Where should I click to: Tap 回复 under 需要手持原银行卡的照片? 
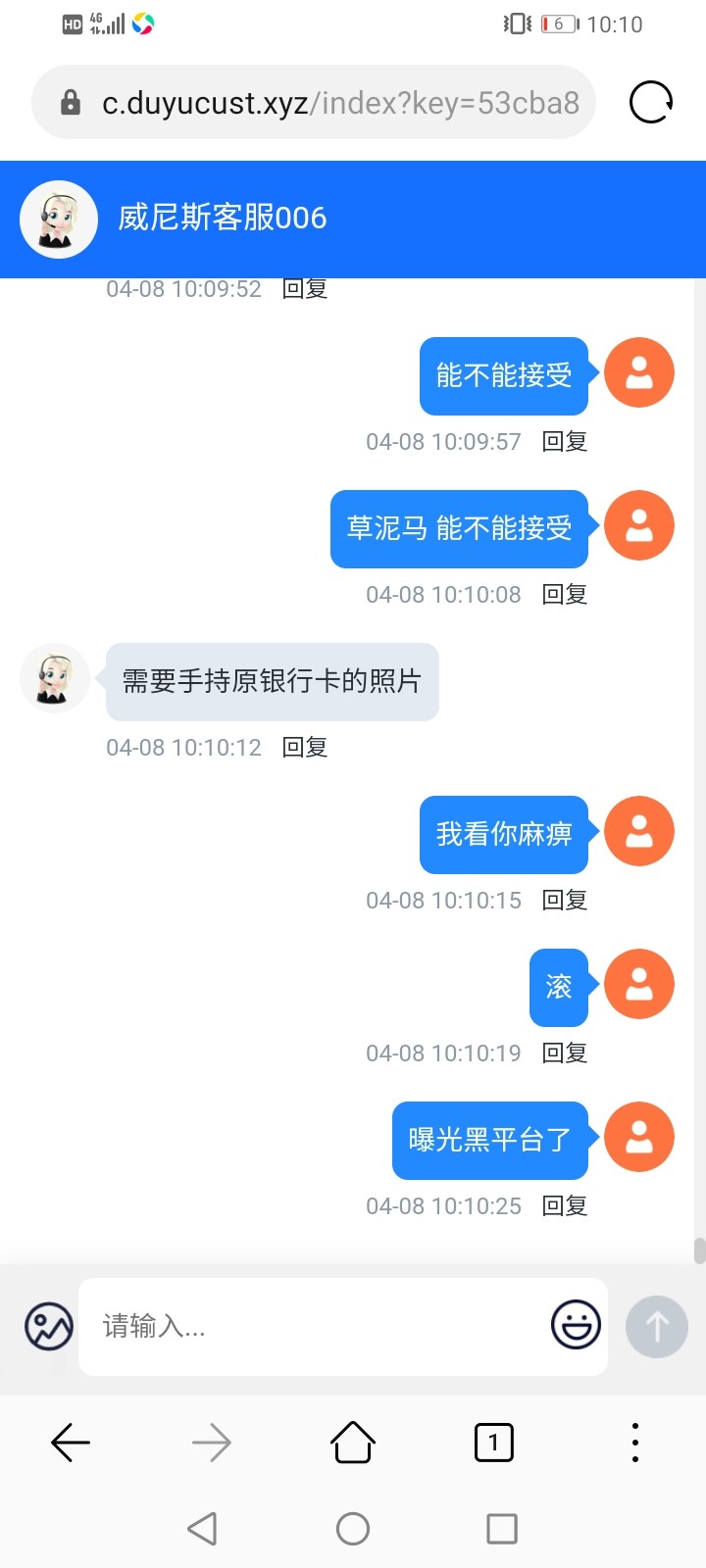305,748
